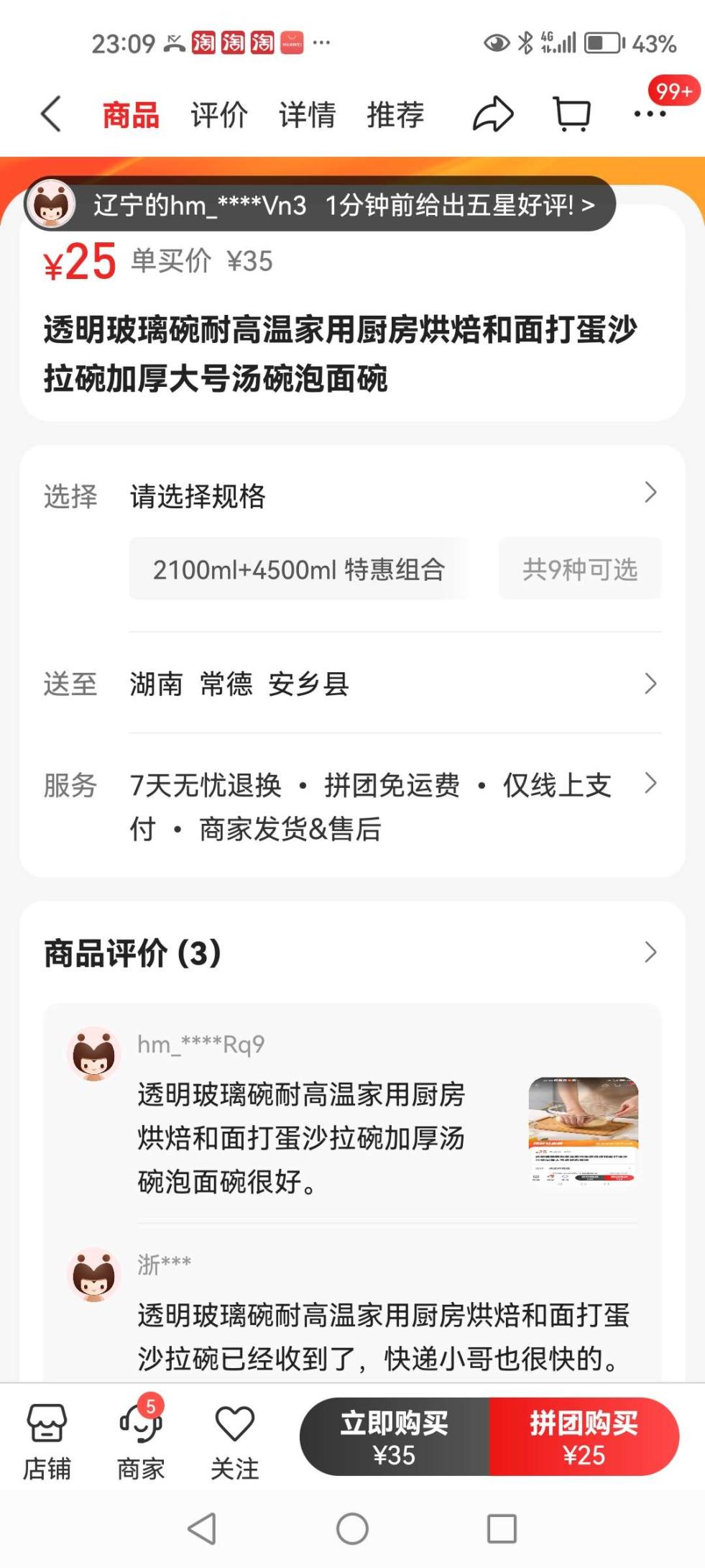Buy now alone with 立即购买 ¥35
Screen dimensions: 705x1568
[x=395, y=1436]
